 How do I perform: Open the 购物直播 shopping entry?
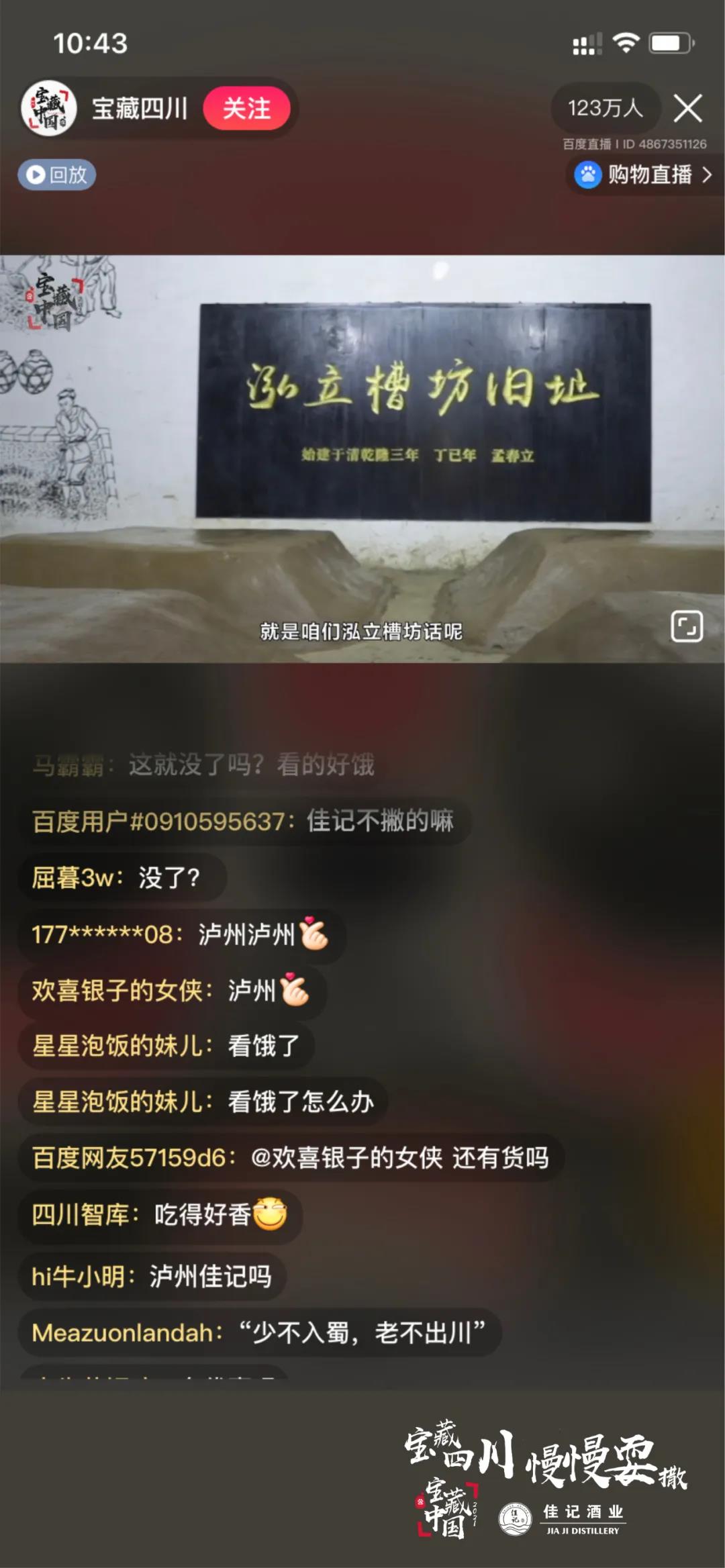643,175
